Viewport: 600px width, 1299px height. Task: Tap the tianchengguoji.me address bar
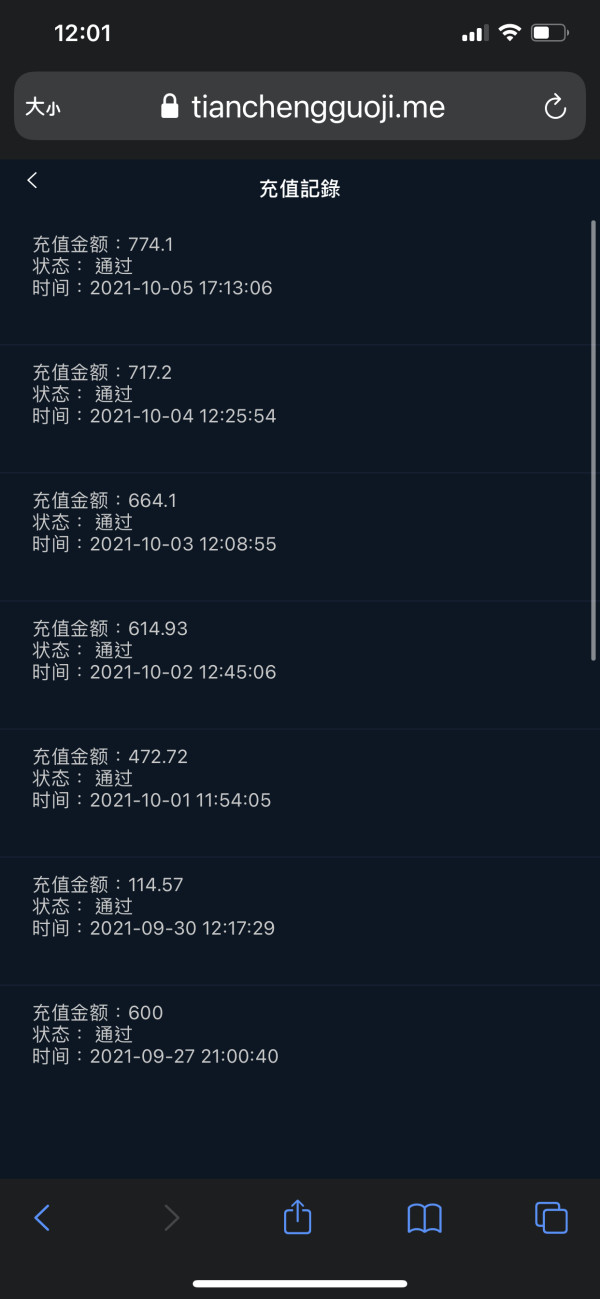point(300,106)
